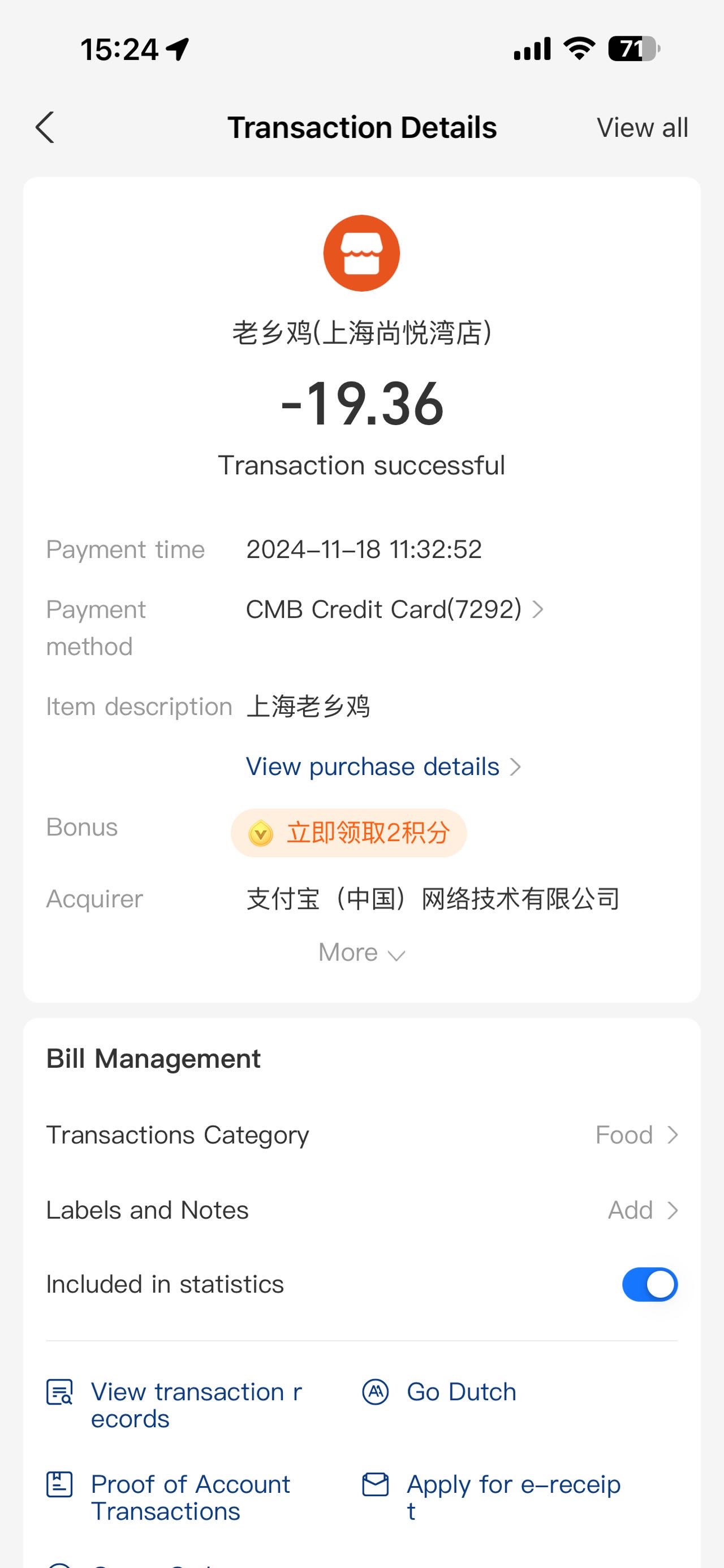
Task: Open View purchase details link
Action: coord(383,766)
